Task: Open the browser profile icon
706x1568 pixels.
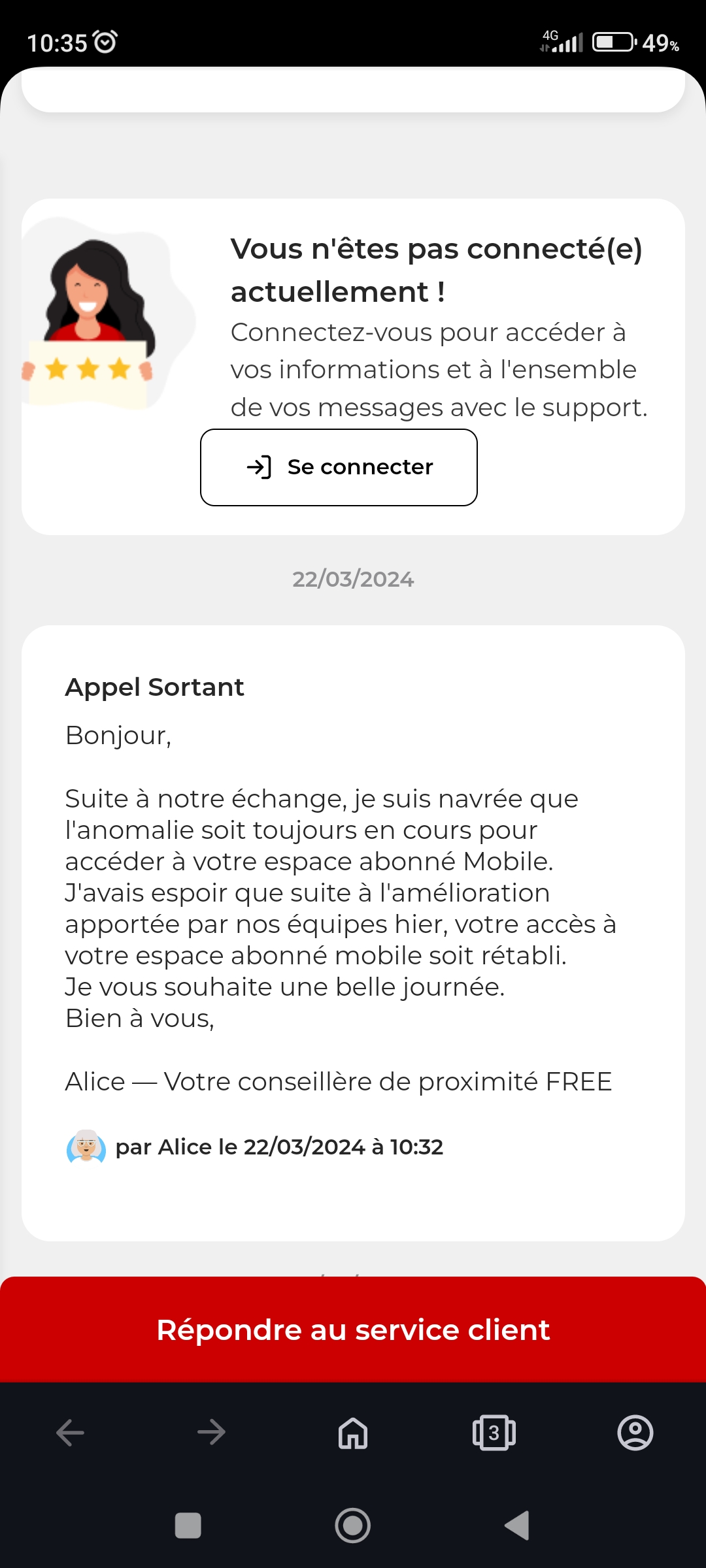Action: [x=635, y=1433]
